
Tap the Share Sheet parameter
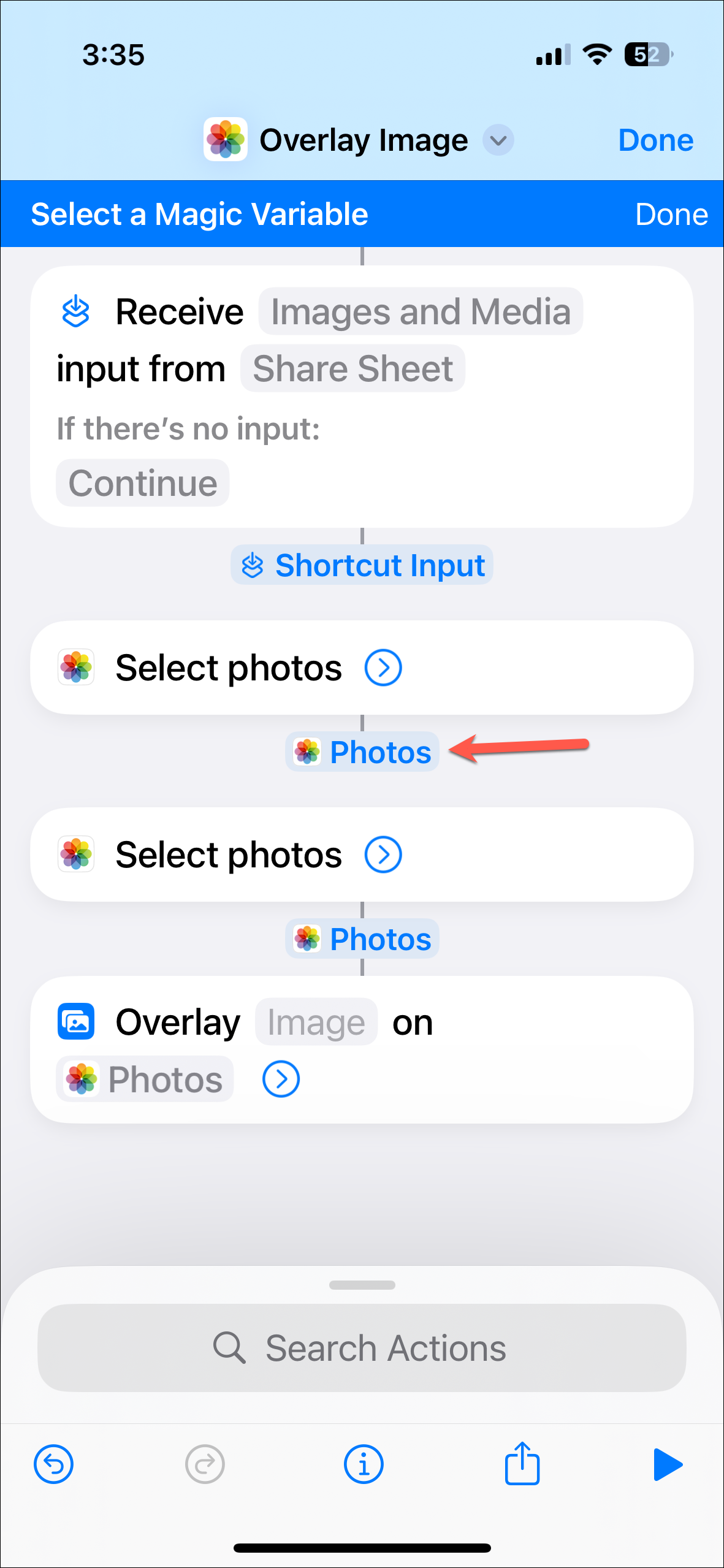tap(352, 369)
